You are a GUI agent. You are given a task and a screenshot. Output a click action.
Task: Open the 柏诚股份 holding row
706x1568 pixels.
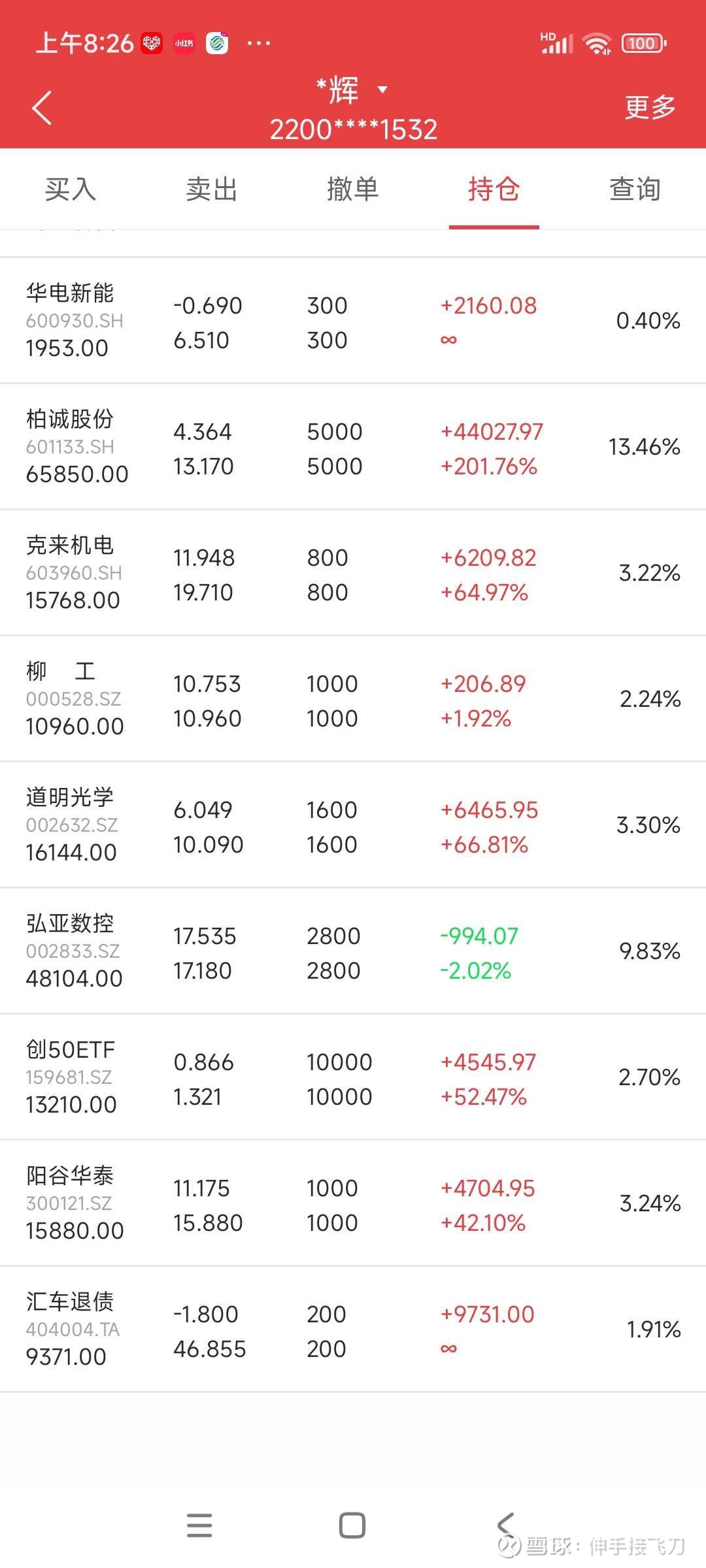353,447
